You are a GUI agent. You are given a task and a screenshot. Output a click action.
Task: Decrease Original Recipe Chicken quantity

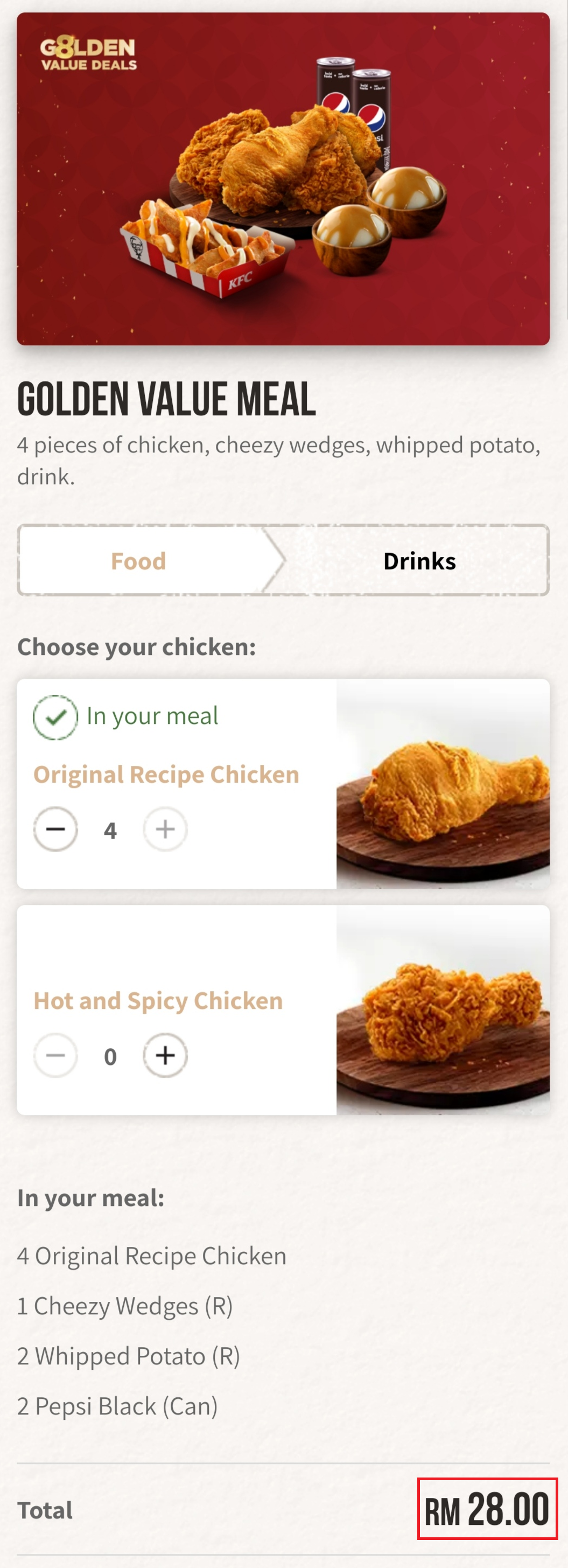click(55, 829)
